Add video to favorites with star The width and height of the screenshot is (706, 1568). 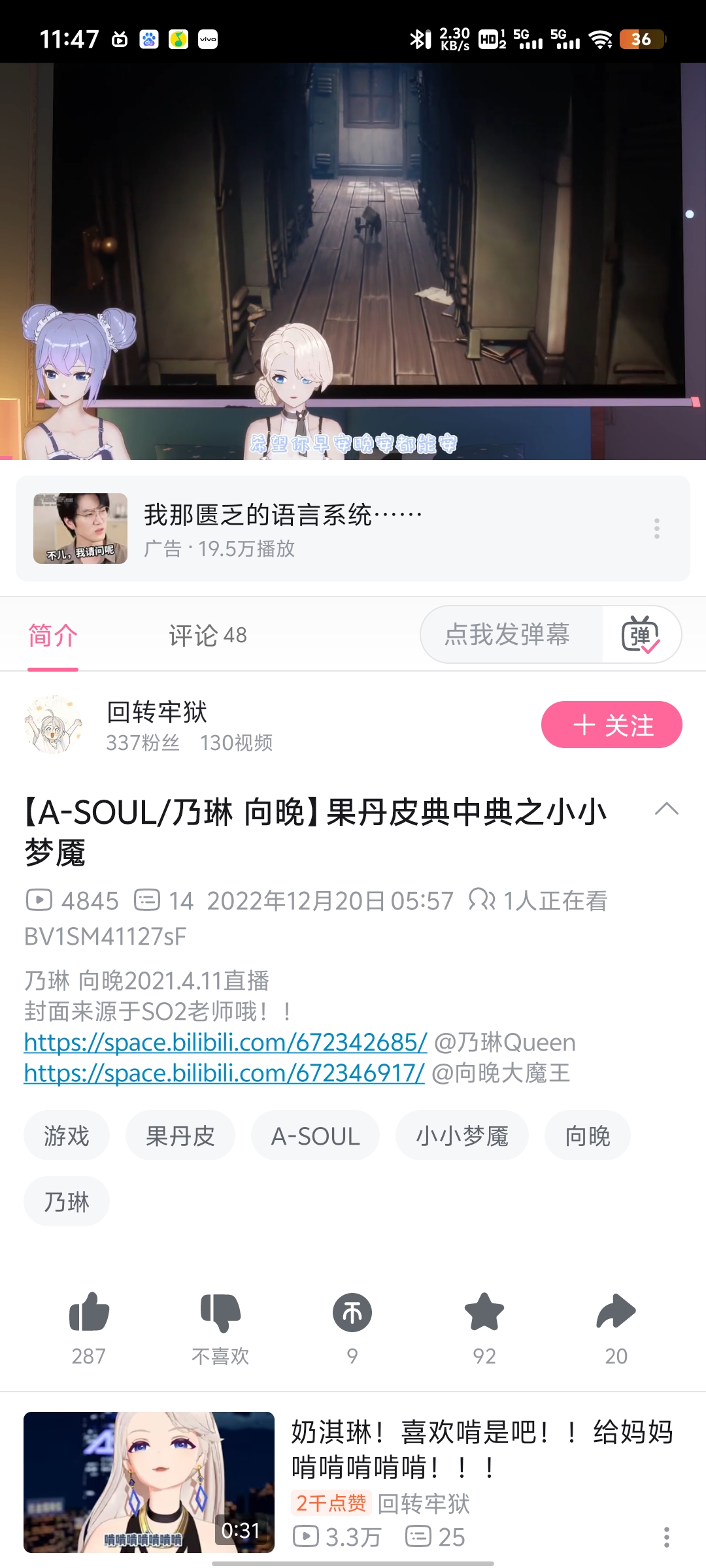point(484,1313)
